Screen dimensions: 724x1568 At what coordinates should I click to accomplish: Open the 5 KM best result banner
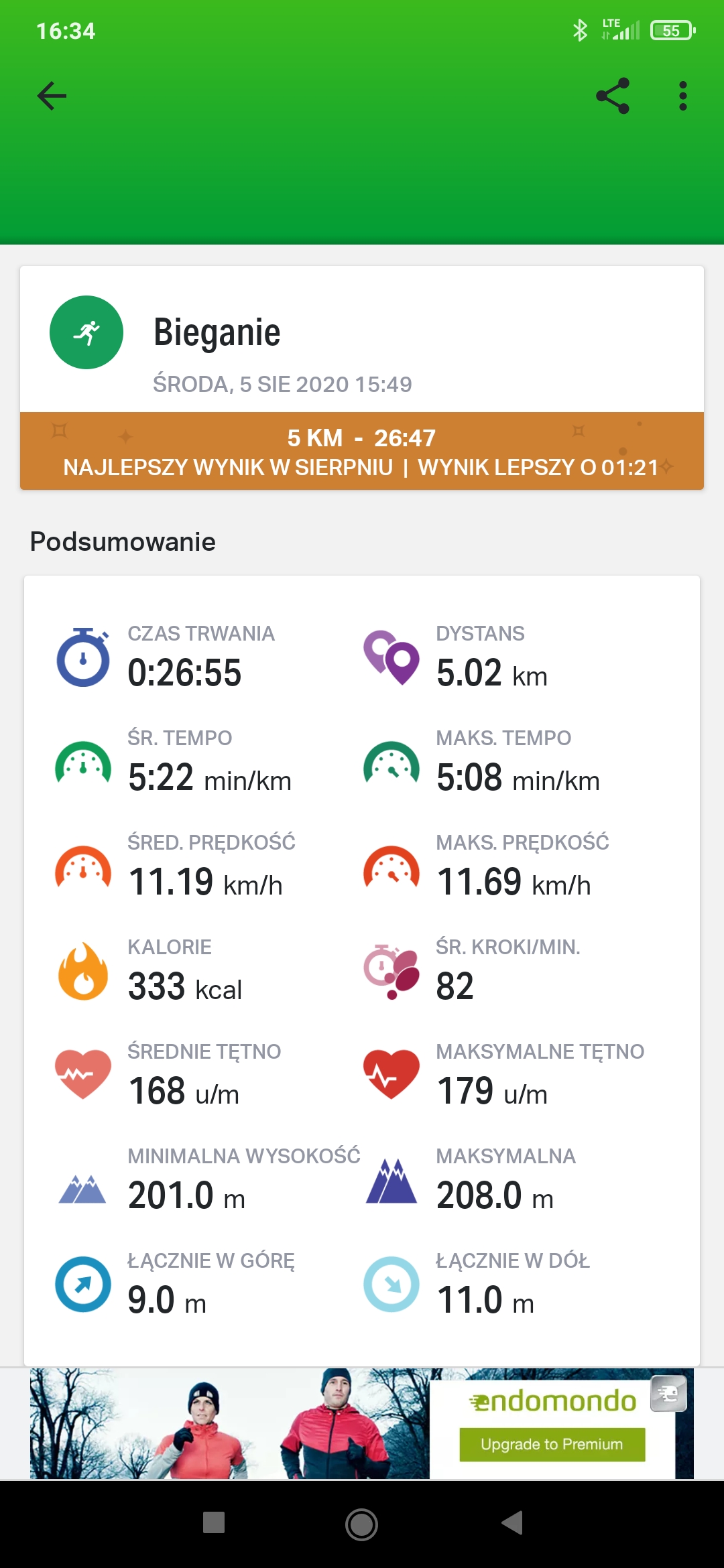(x=362, y=452)
